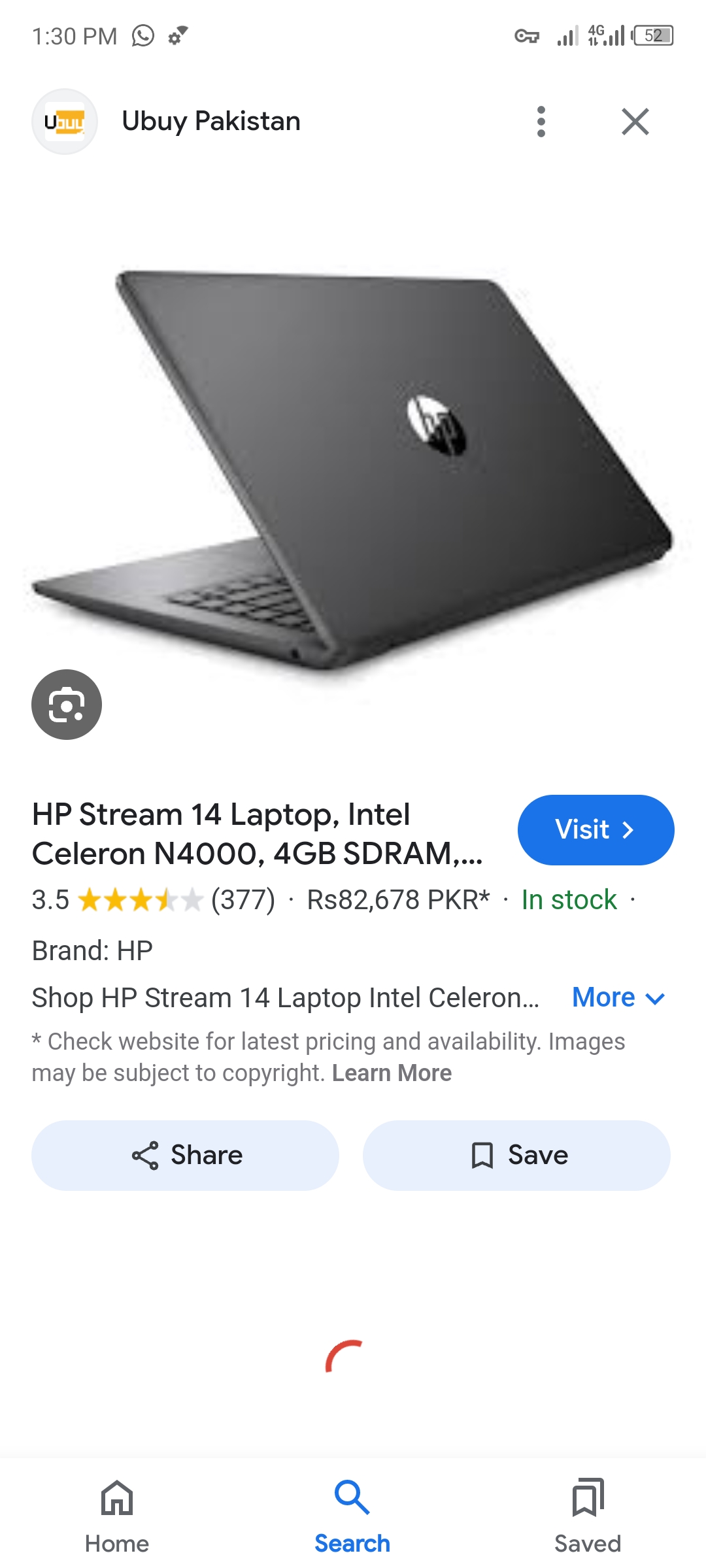Search this image with Google Lens
Image resolution: width=706 pixels, height=1568 pixels.
click(67, 705)
